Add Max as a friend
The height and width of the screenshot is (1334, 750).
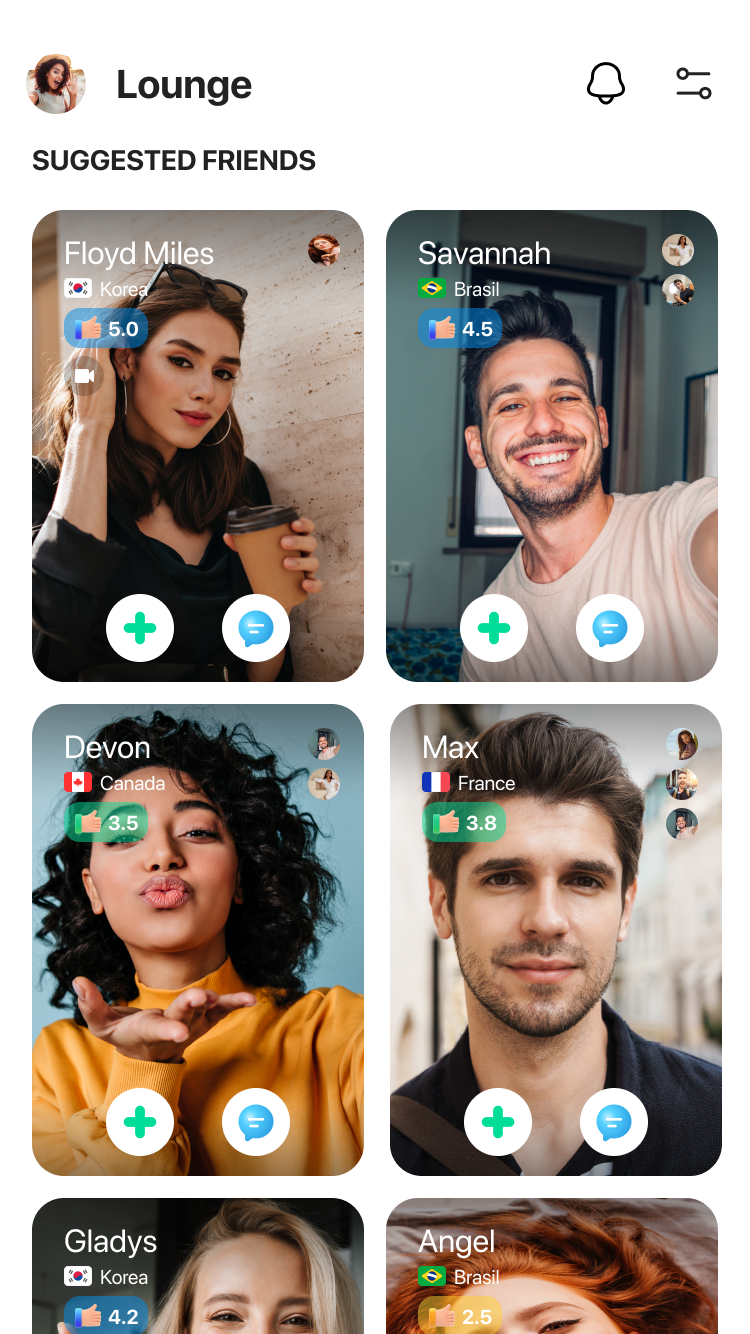[x=498, y=1122]
